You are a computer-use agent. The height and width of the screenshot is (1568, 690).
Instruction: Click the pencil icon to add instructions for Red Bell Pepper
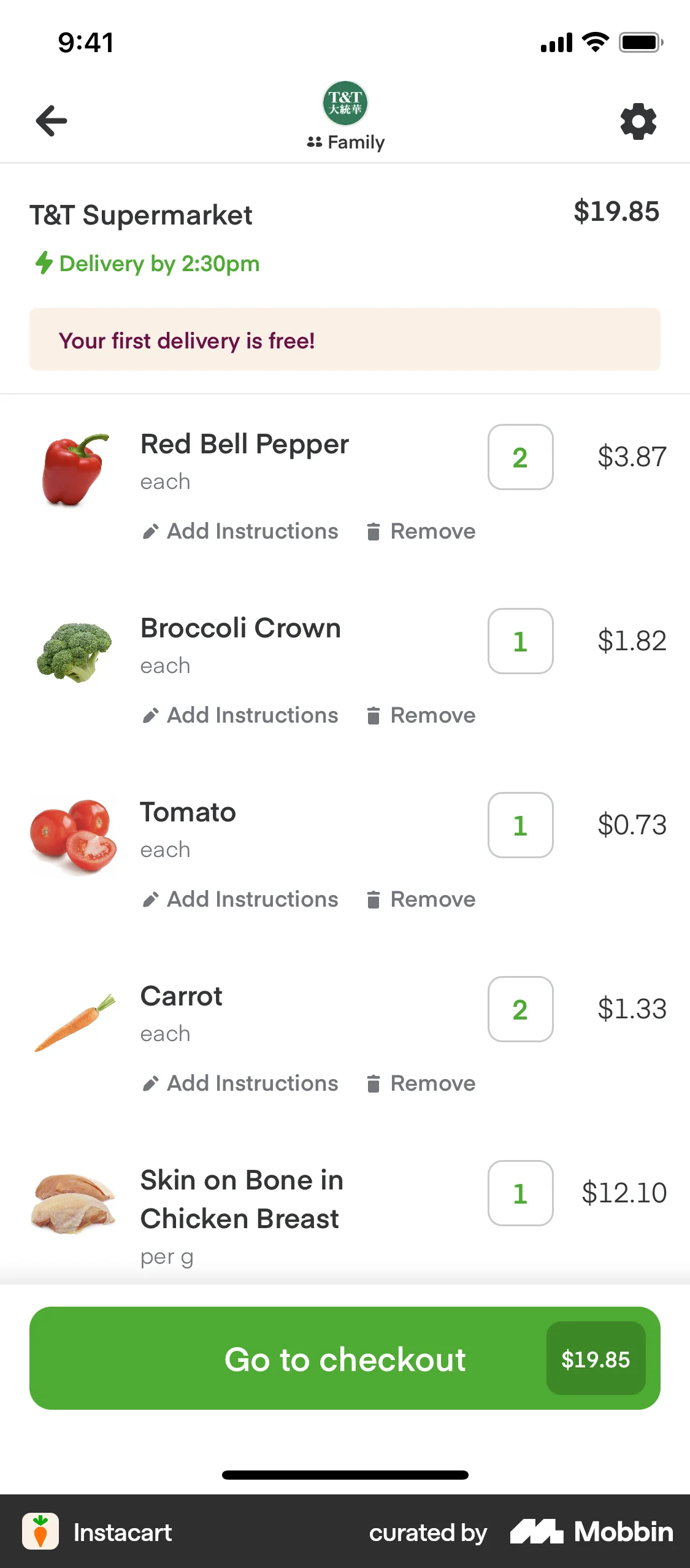[151, 531]
